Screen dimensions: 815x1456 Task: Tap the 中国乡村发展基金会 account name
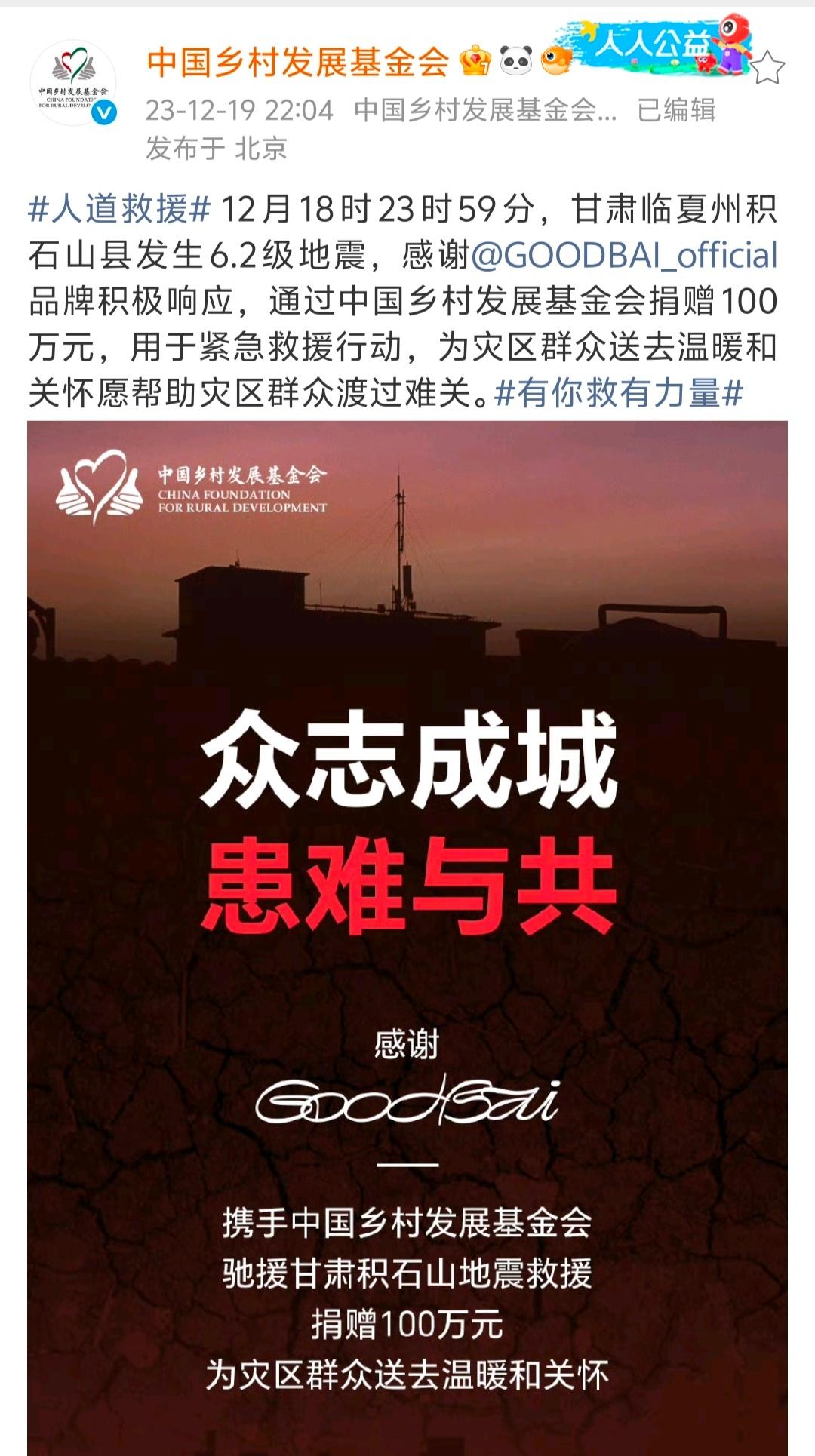tap(298, 62)
